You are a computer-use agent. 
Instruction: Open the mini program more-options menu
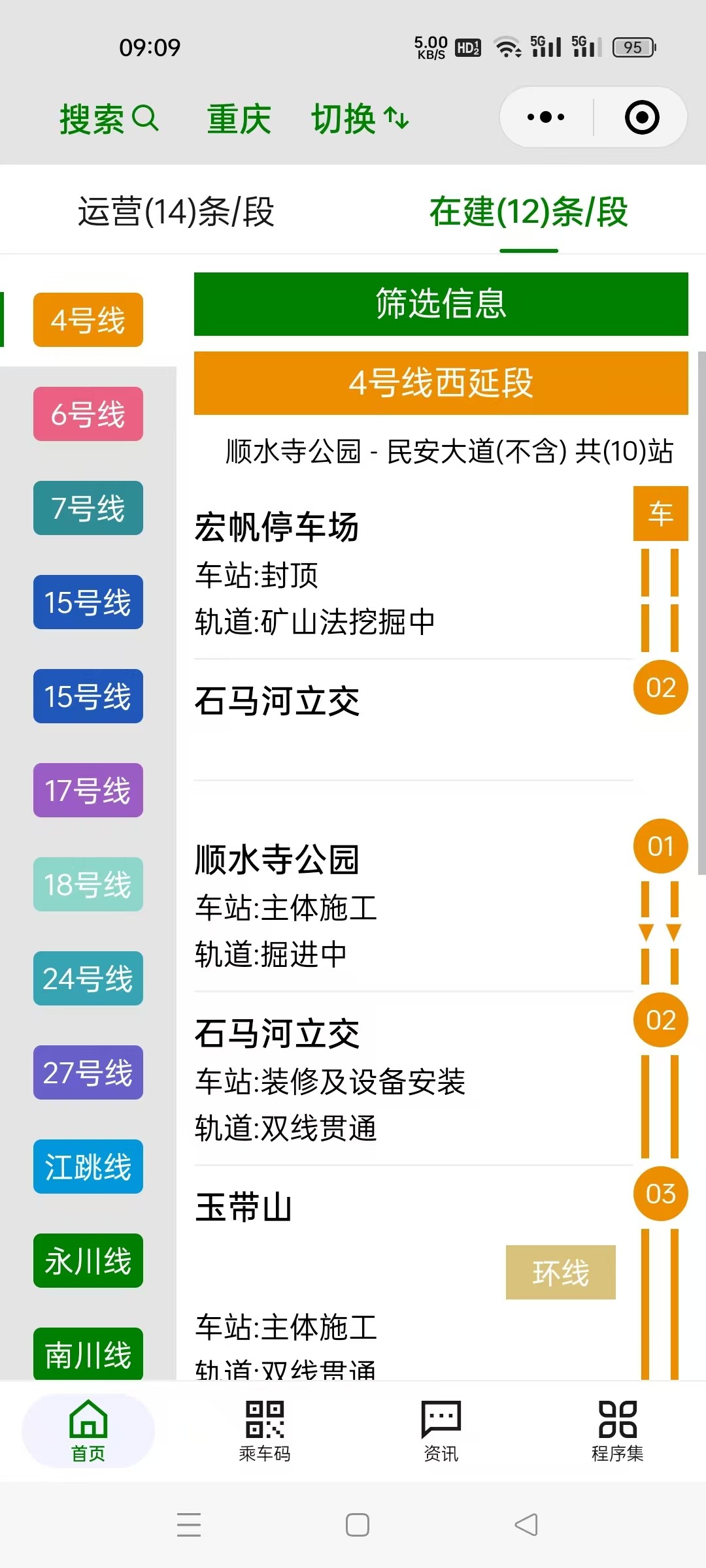546,118
